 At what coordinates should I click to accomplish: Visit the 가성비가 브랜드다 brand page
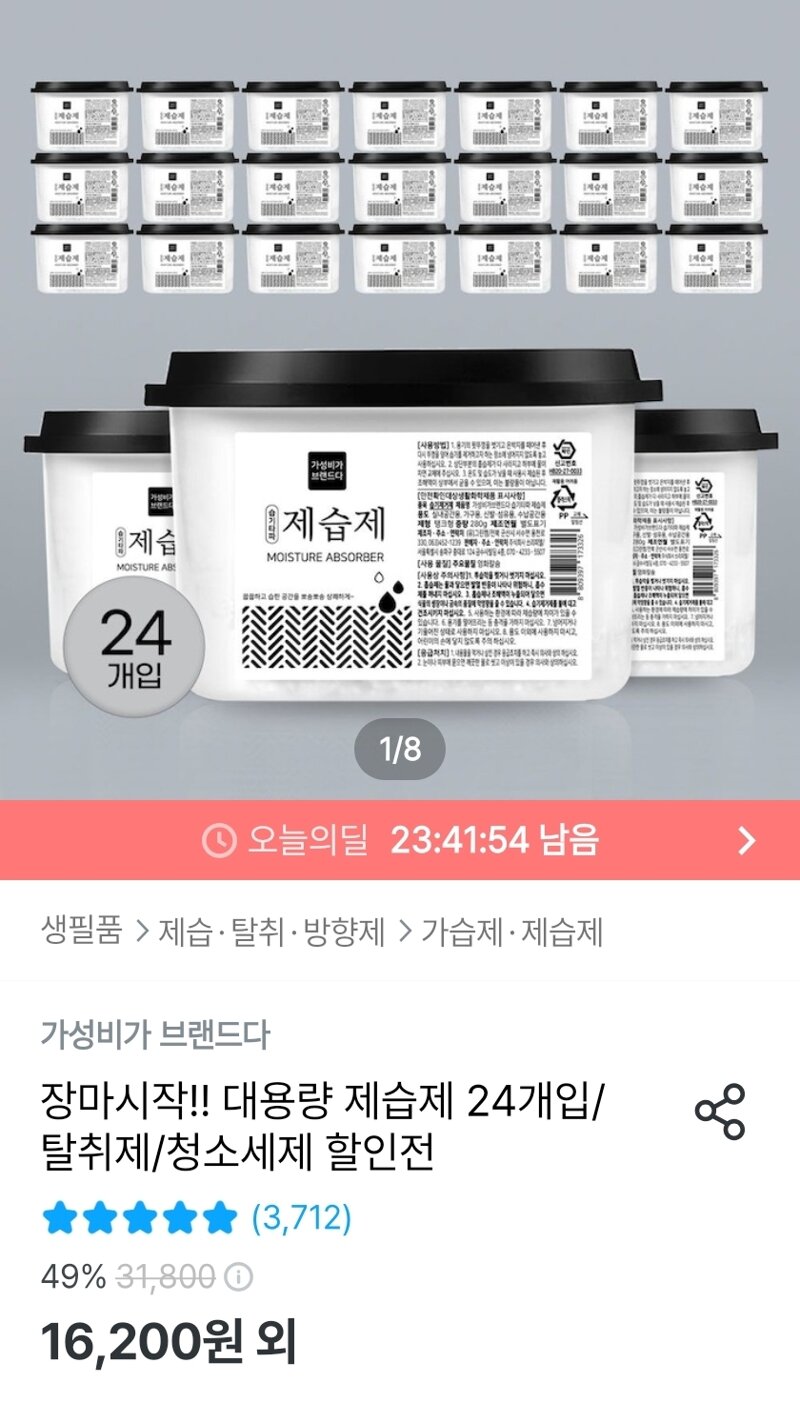[155, 1034]
